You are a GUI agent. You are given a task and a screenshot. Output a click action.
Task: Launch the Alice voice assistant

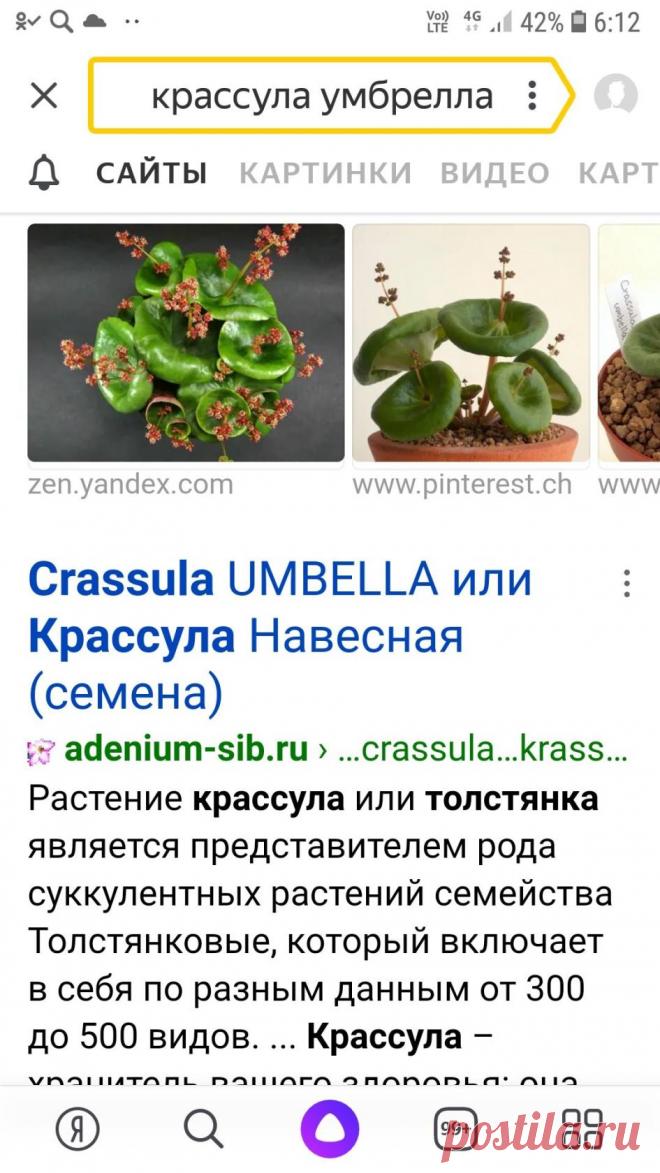[x=329, y=1130]
